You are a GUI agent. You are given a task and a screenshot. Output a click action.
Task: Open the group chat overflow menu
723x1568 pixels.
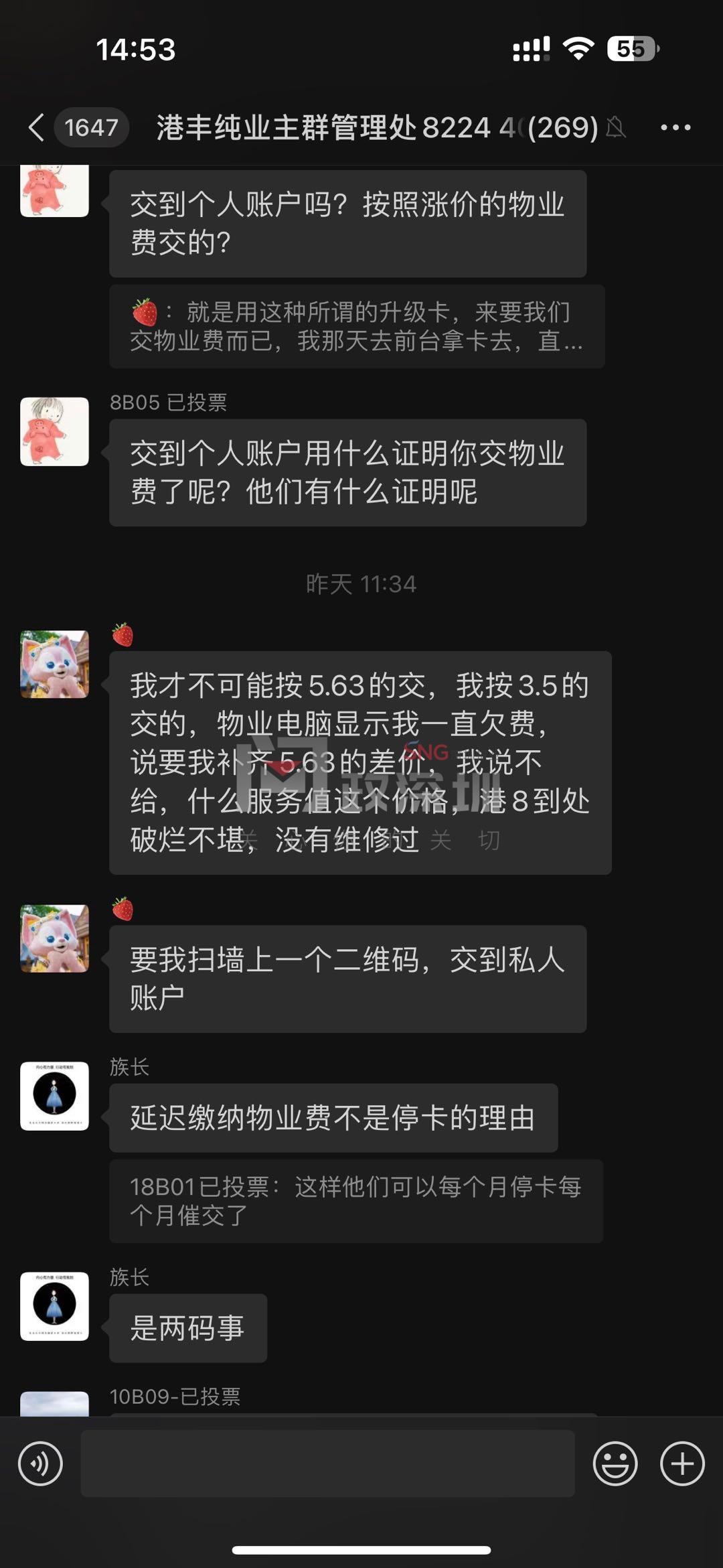[675, 127]
